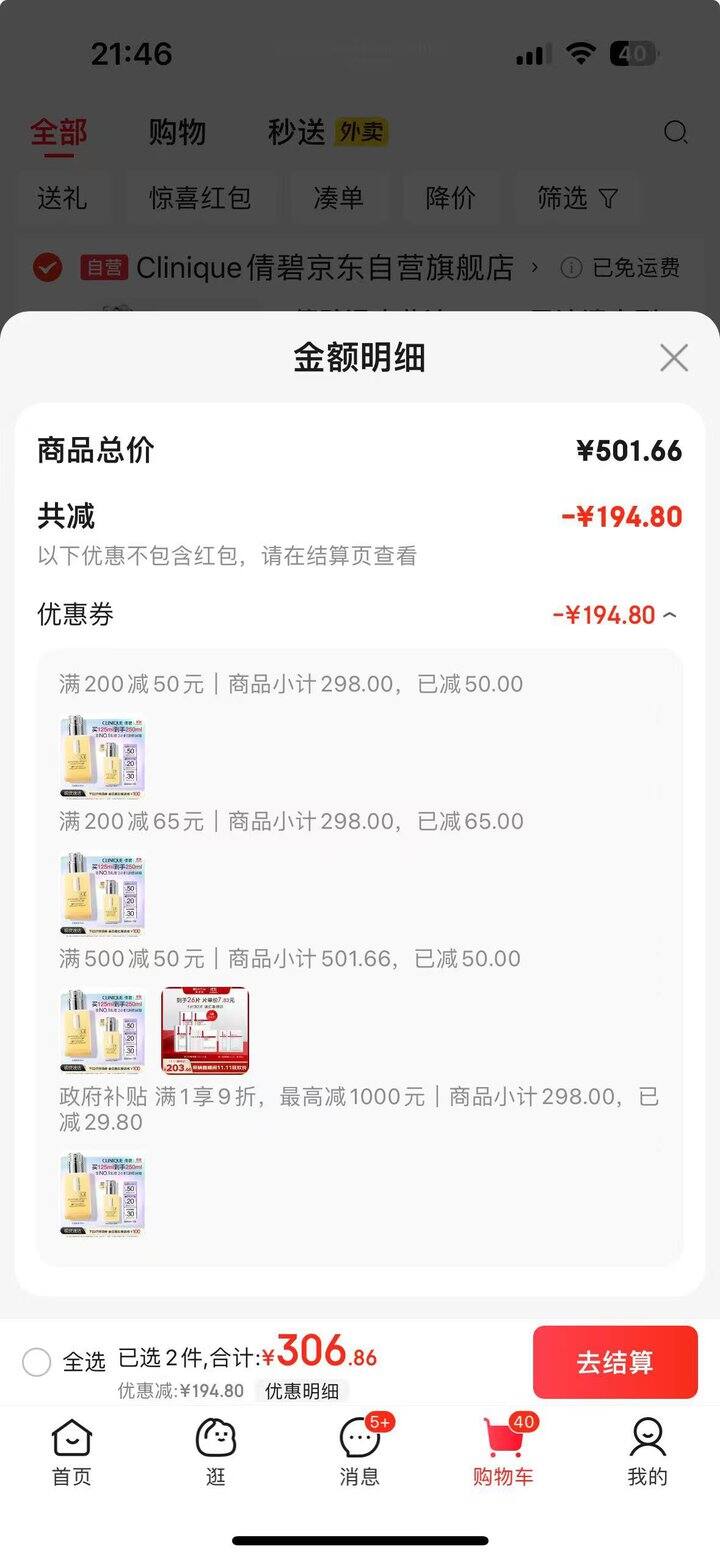Collapse the 优惠券 discount breakdown
This screenshot has height=1560, width=720.
[669, 615]
